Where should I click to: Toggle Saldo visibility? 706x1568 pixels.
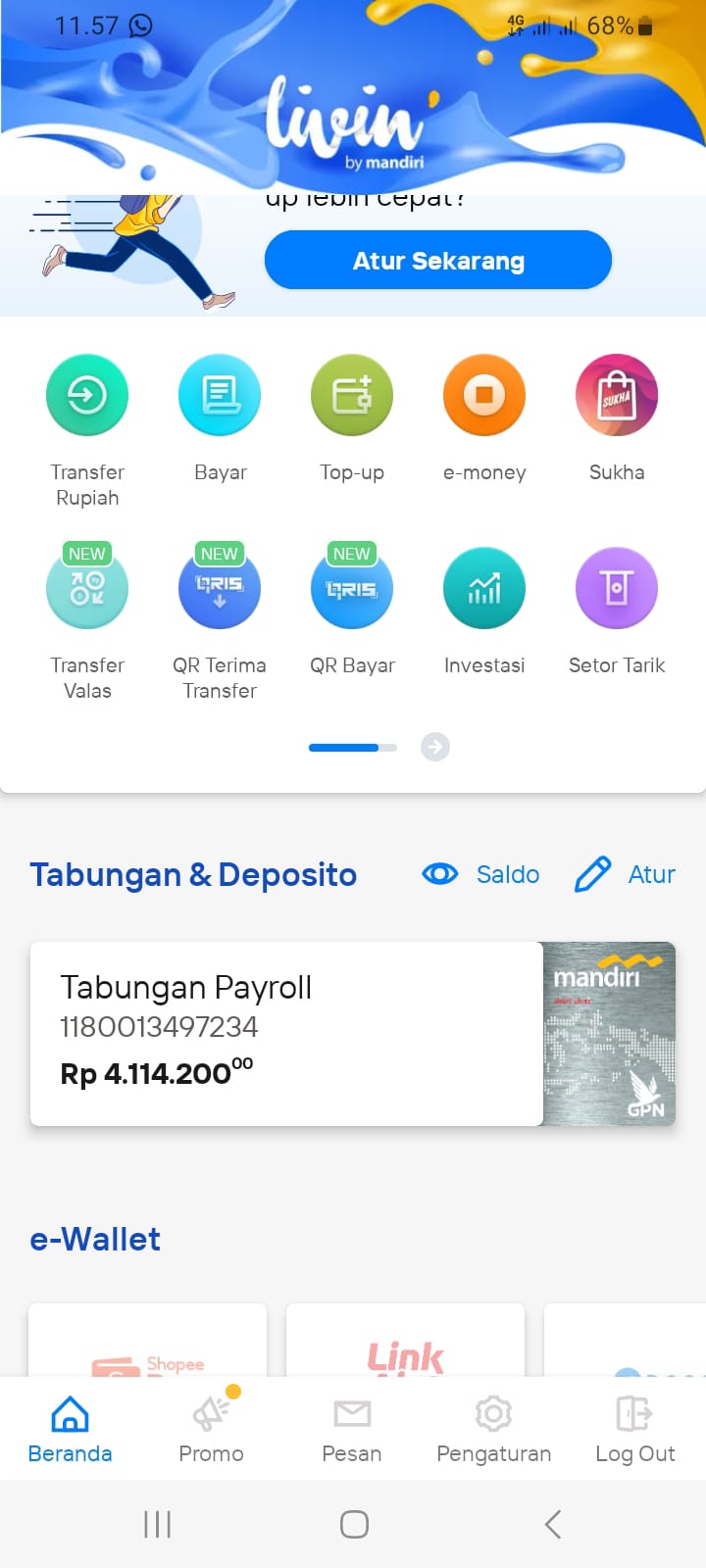[480, 874]
